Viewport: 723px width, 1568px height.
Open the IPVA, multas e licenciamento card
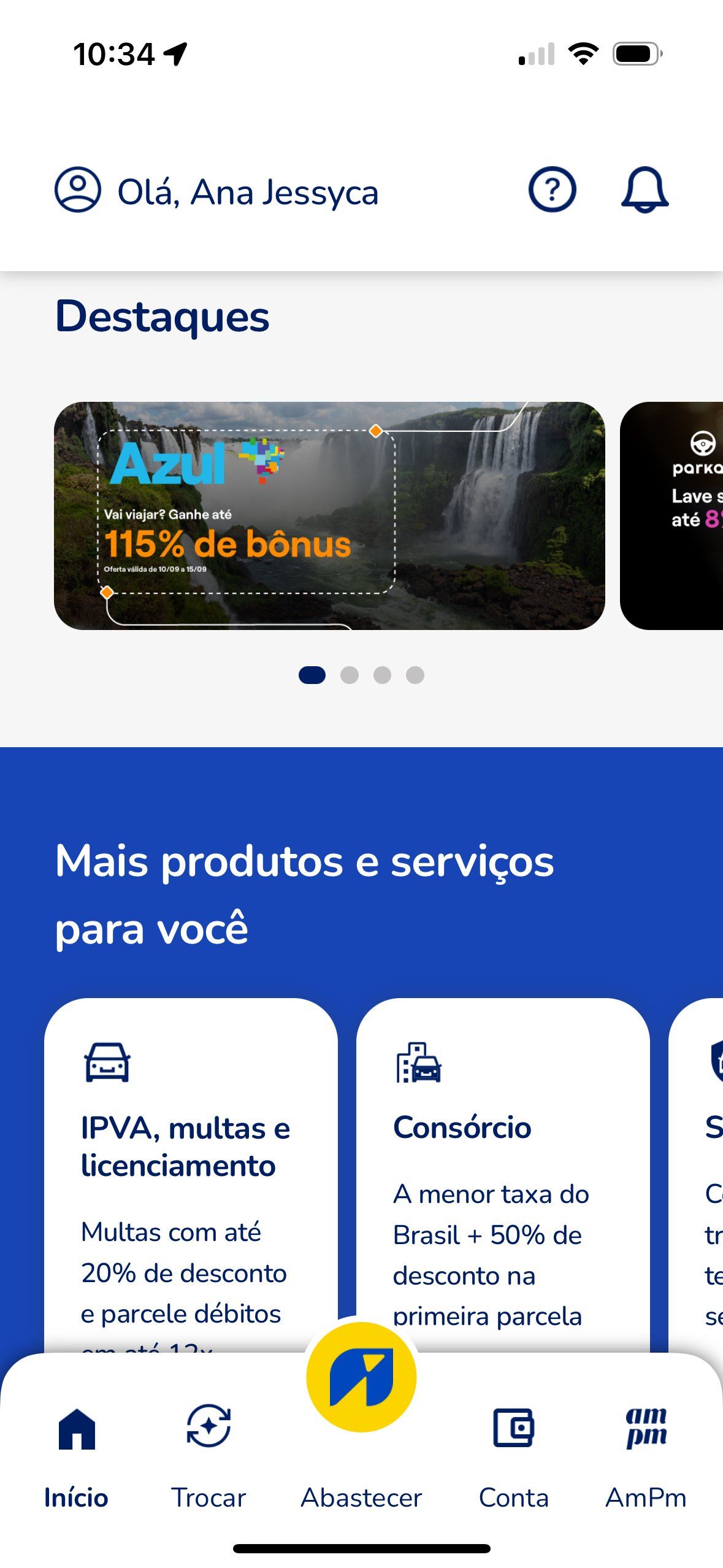tap(191, 1166)
